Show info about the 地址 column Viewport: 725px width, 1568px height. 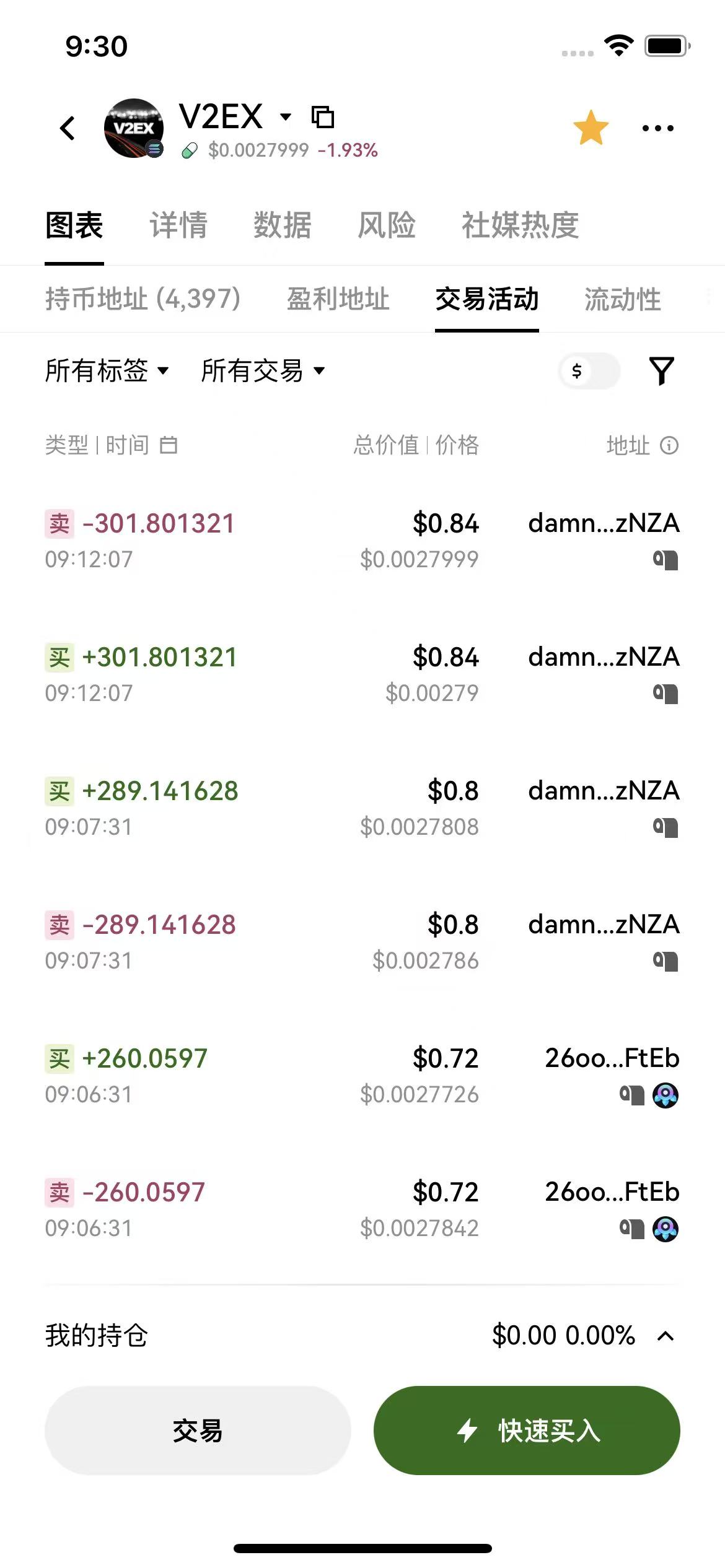[669, 445]
